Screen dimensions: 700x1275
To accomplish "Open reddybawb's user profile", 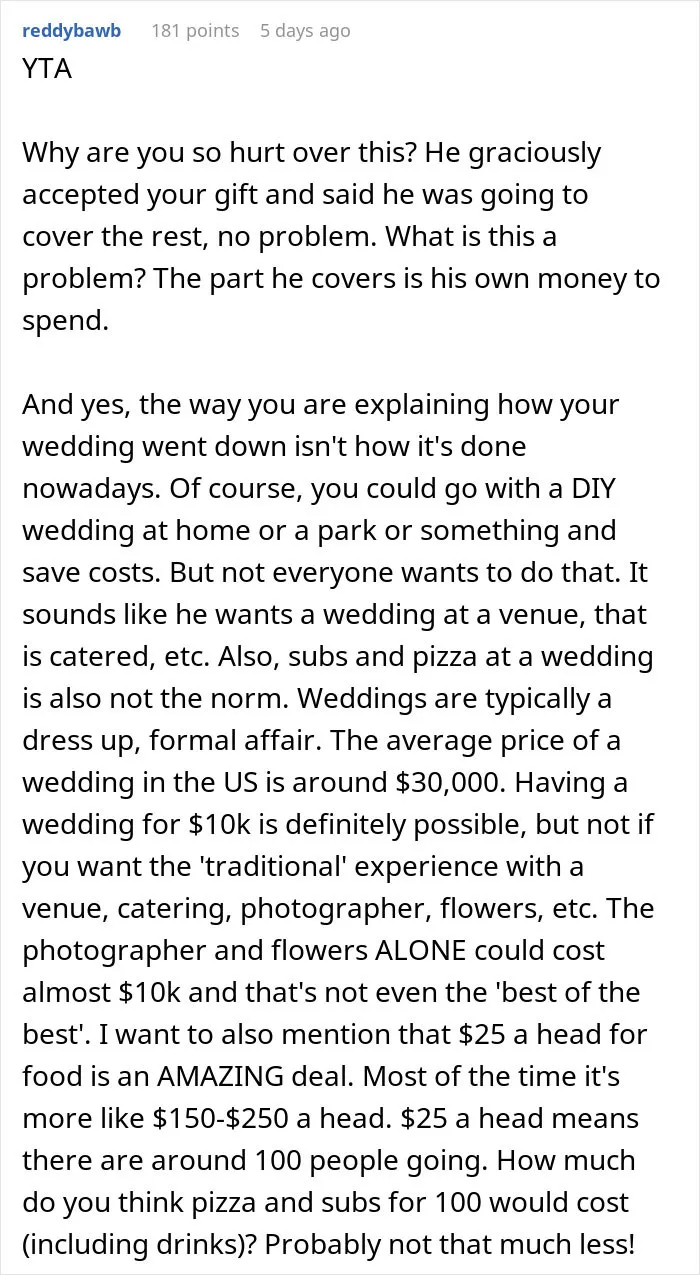I will pyautogui.click(x=71, y=31).
